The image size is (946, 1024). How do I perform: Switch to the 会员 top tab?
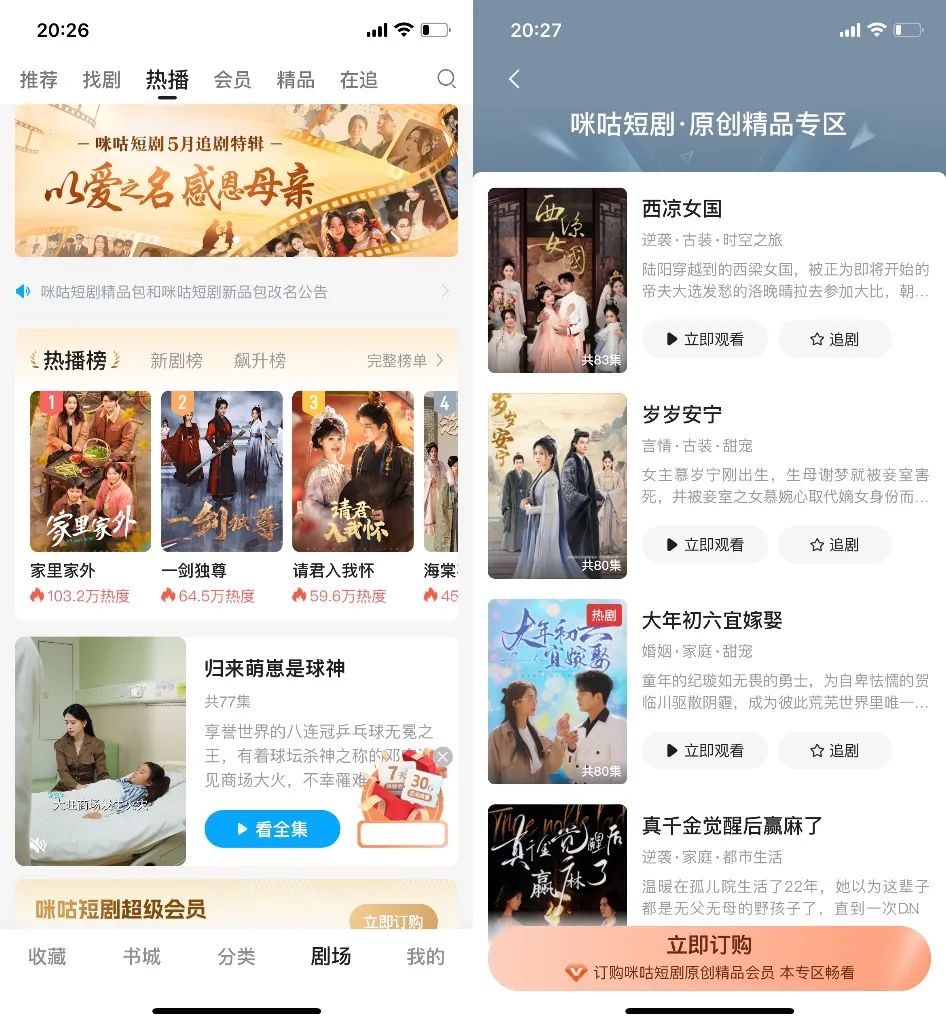click(x=232, y=80)
